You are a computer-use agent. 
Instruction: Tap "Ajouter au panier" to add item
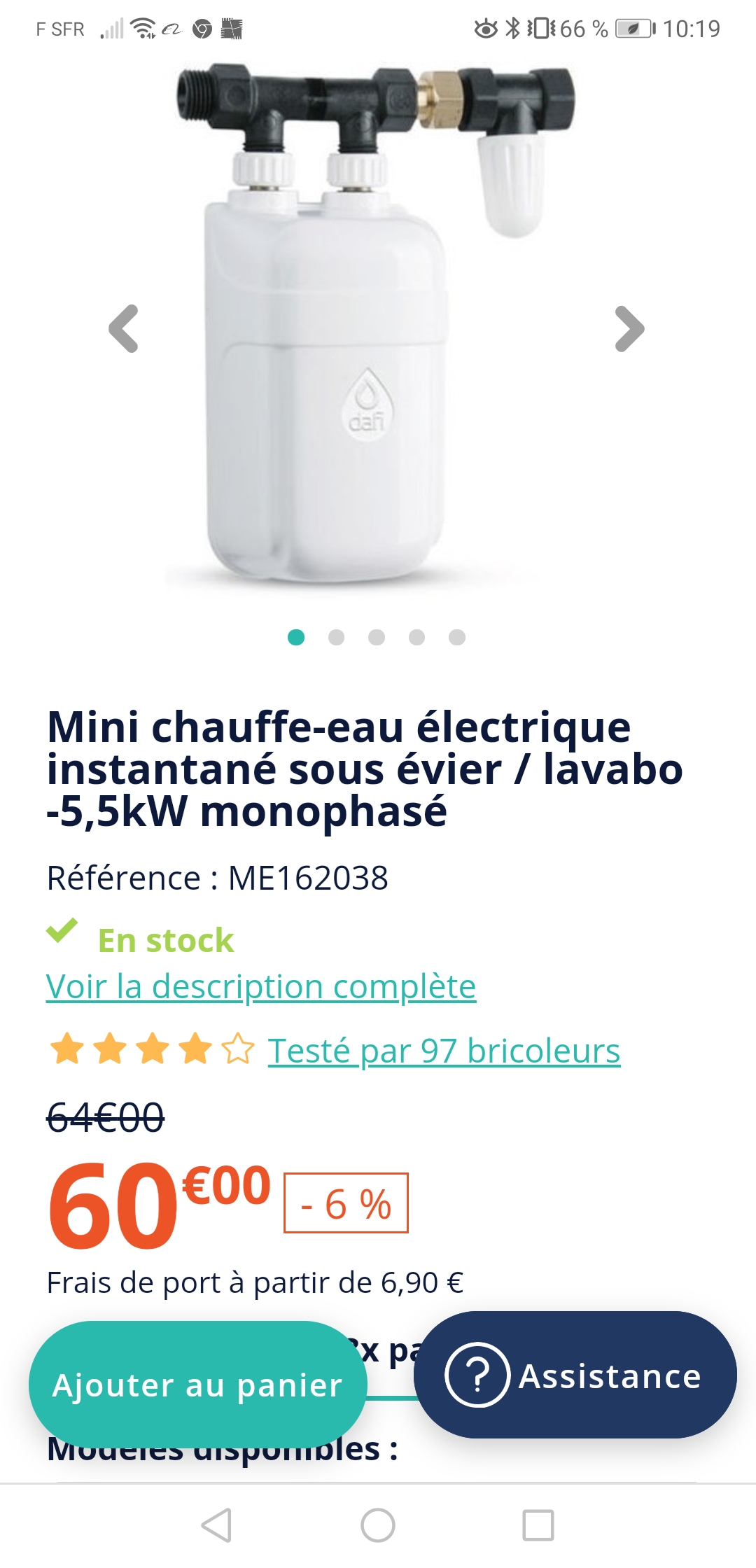point(197,1385)
